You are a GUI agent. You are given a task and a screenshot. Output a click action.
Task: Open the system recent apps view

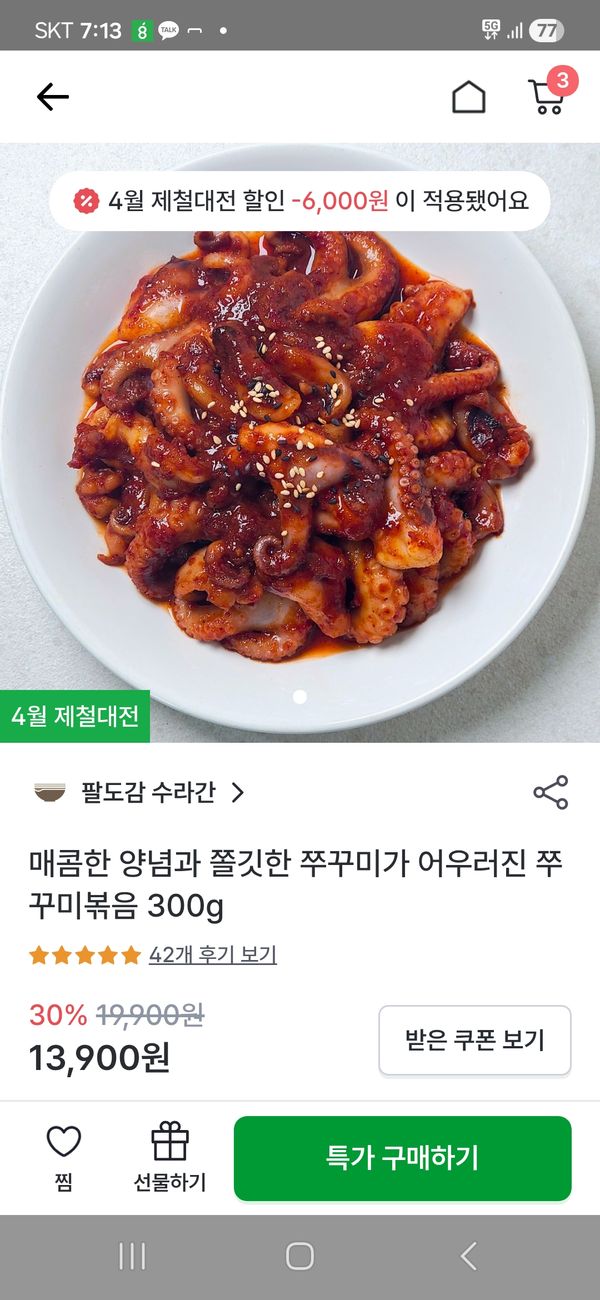pyautogui.click(x=132, y=1256)
